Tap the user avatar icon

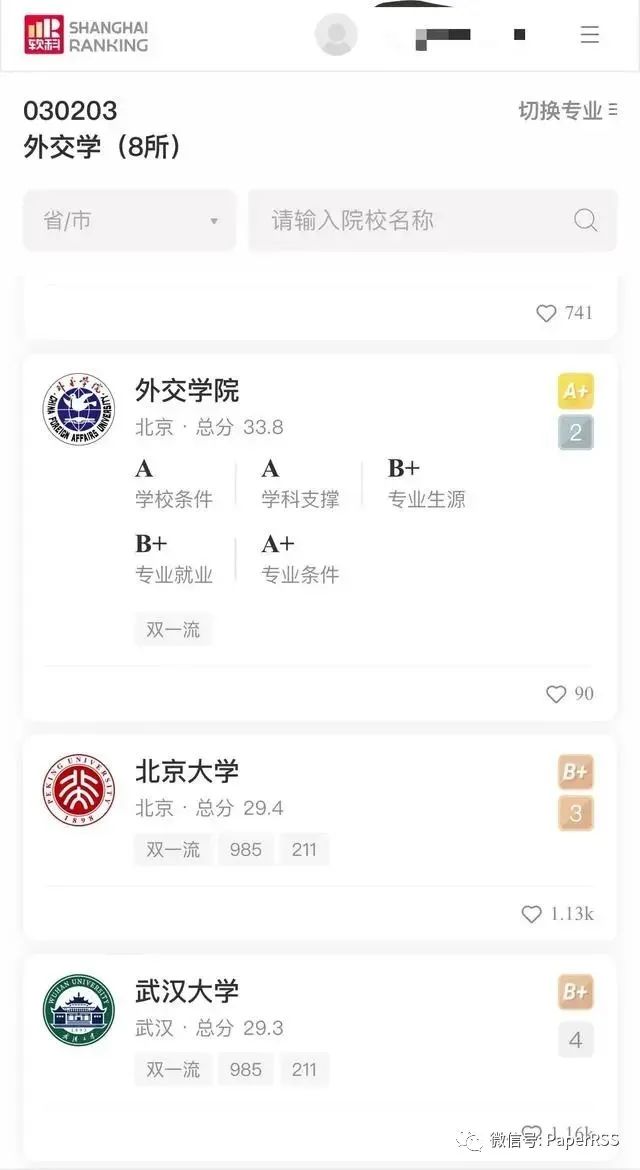[x=336, y=35]
